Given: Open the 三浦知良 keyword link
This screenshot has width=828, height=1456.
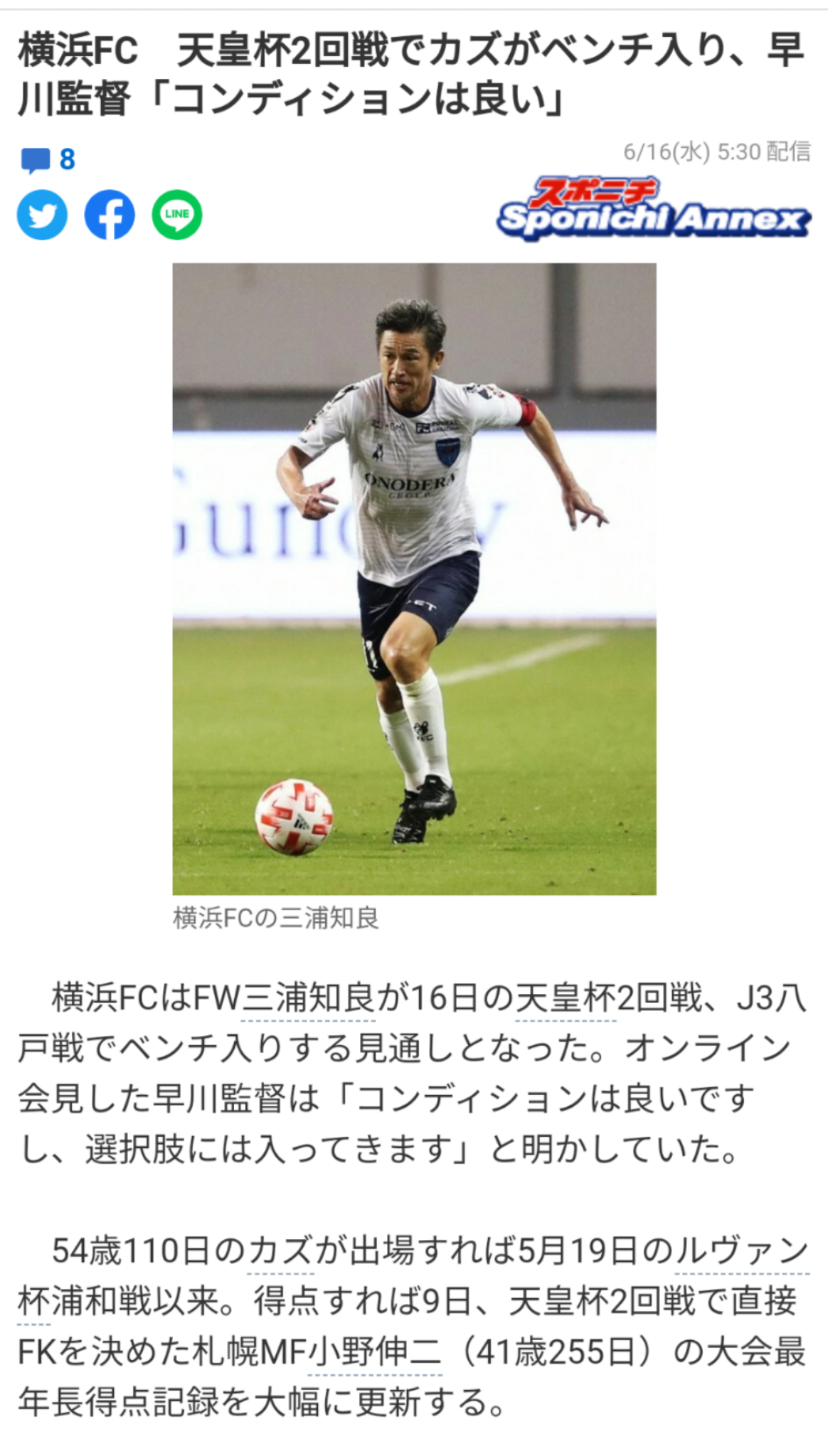Looking at the screenshot, I should 308,999.
